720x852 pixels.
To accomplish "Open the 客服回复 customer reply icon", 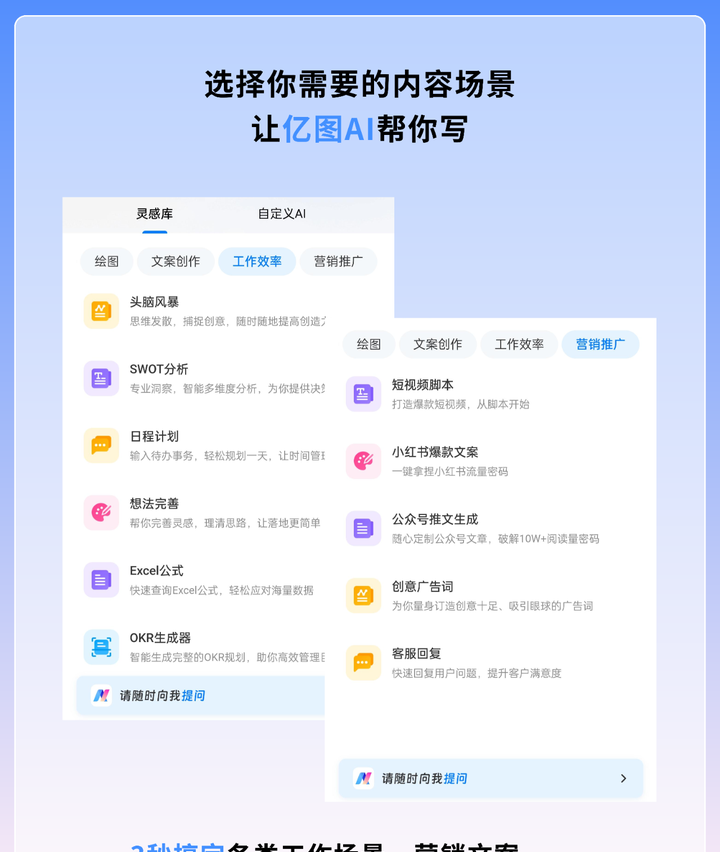I will tap(363, 662).
